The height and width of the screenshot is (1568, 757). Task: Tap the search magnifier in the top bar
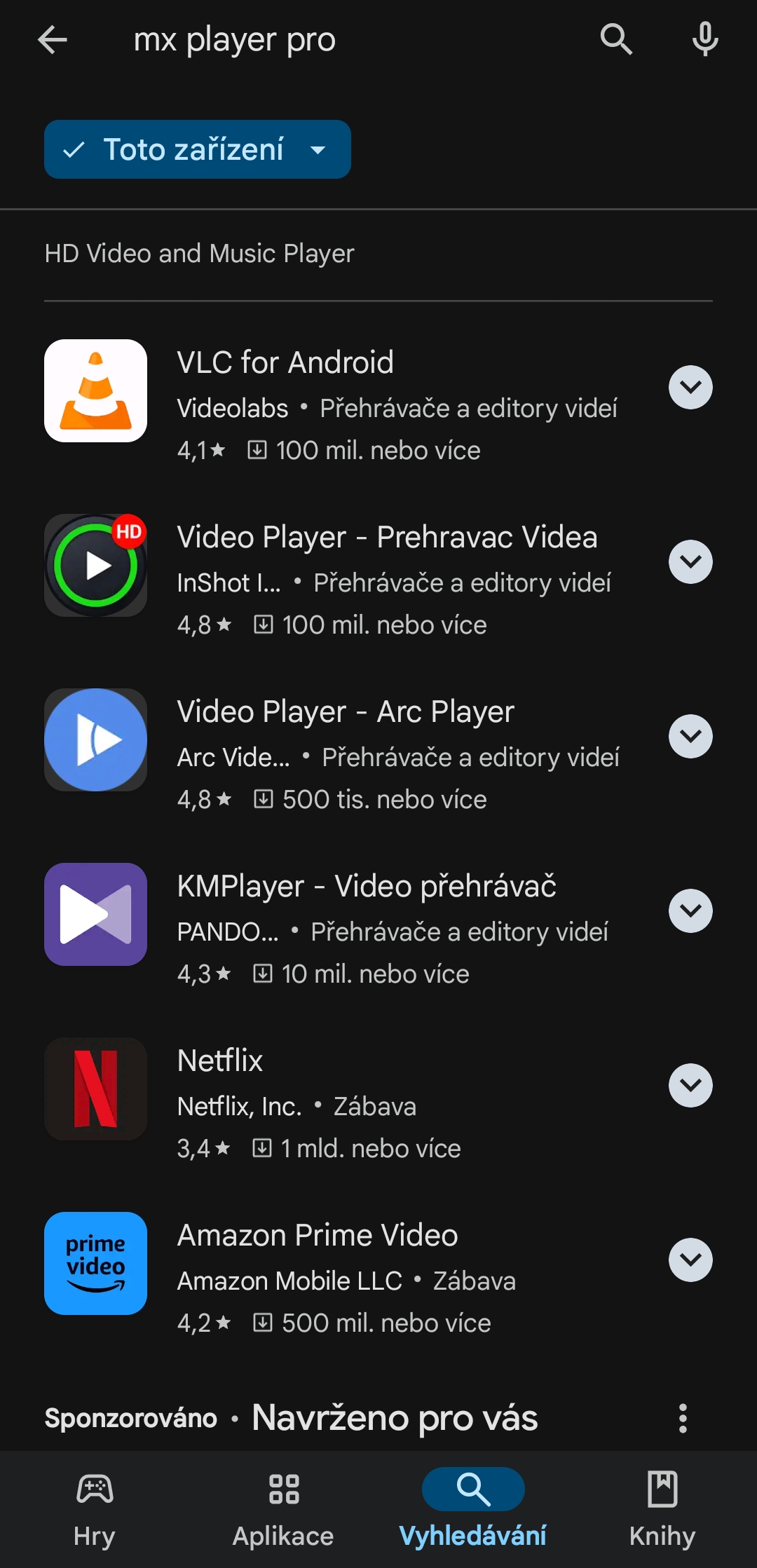click(x=616, y=39)
